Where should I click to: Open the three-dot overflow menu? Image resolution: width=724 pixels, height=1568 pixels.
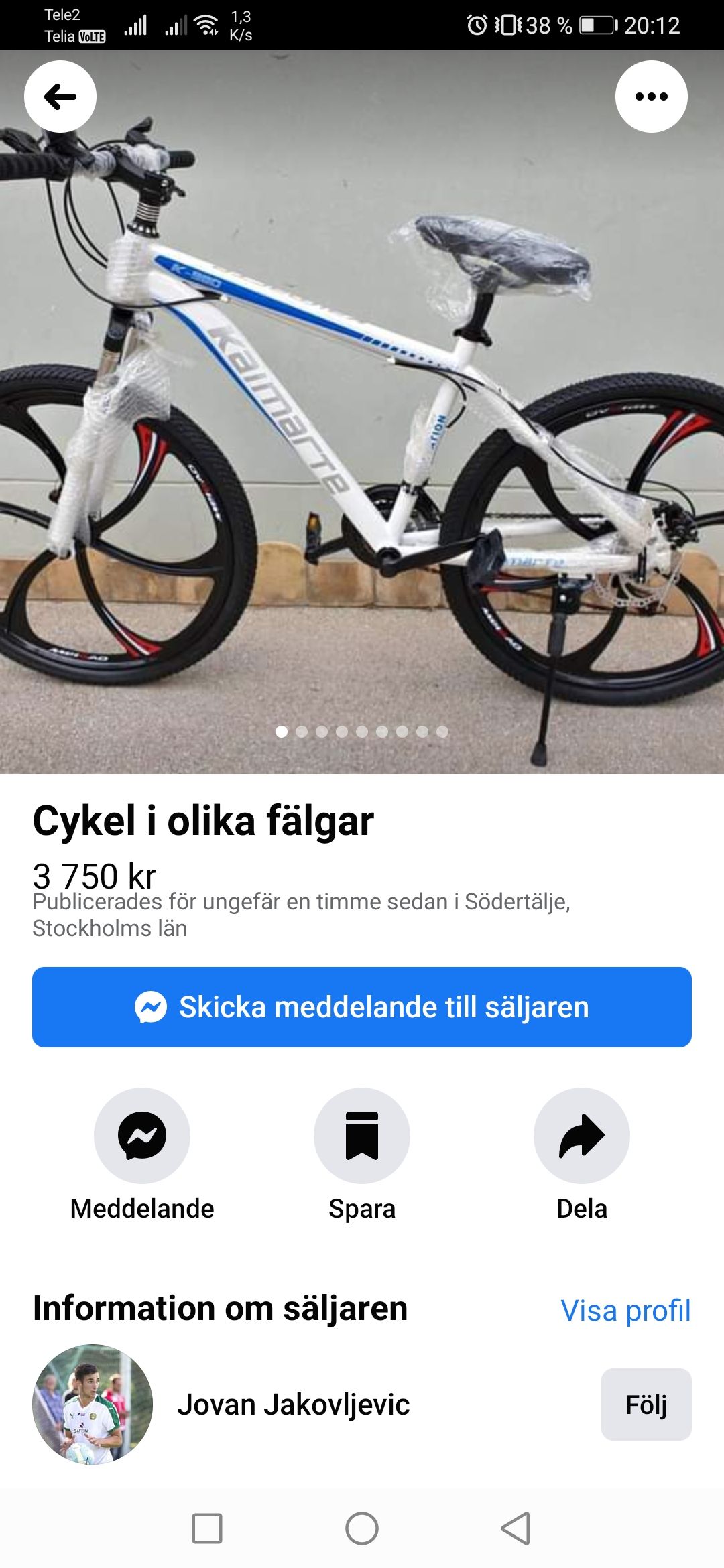click(x=651, y=96)
